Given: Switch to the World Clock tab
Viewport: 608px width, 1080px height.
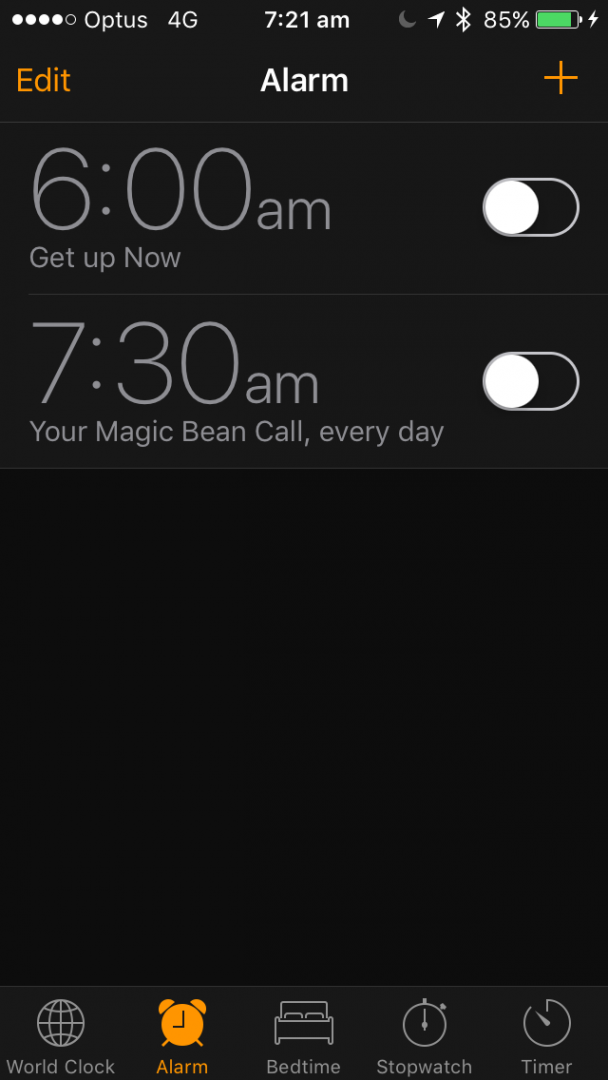Looking at the screenshot, I should [x=61, y=1035].
